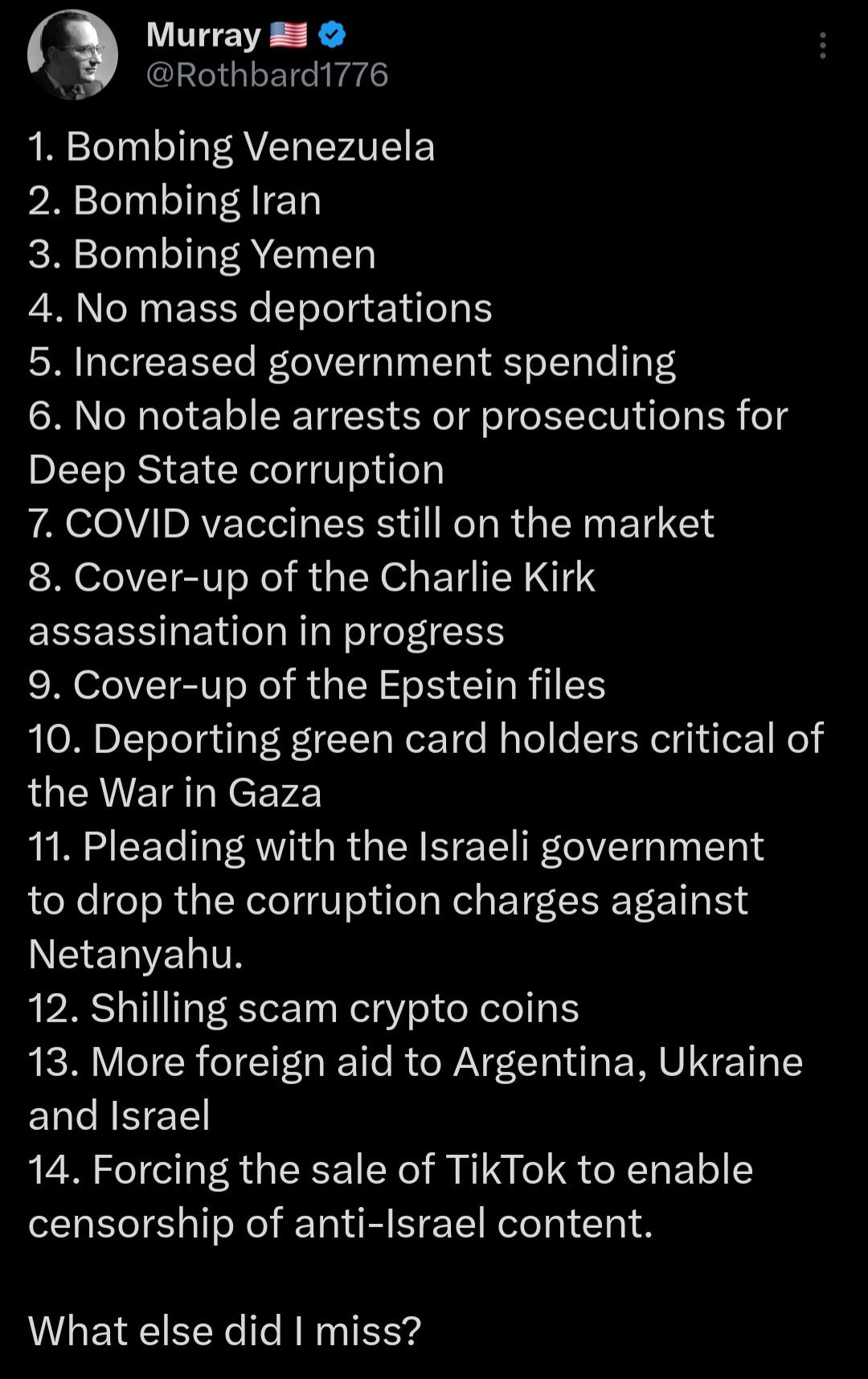Screen dimensions: 868x1379
Task: Open the @Rothbard1776 profile handle
Action: pos(267,75)
